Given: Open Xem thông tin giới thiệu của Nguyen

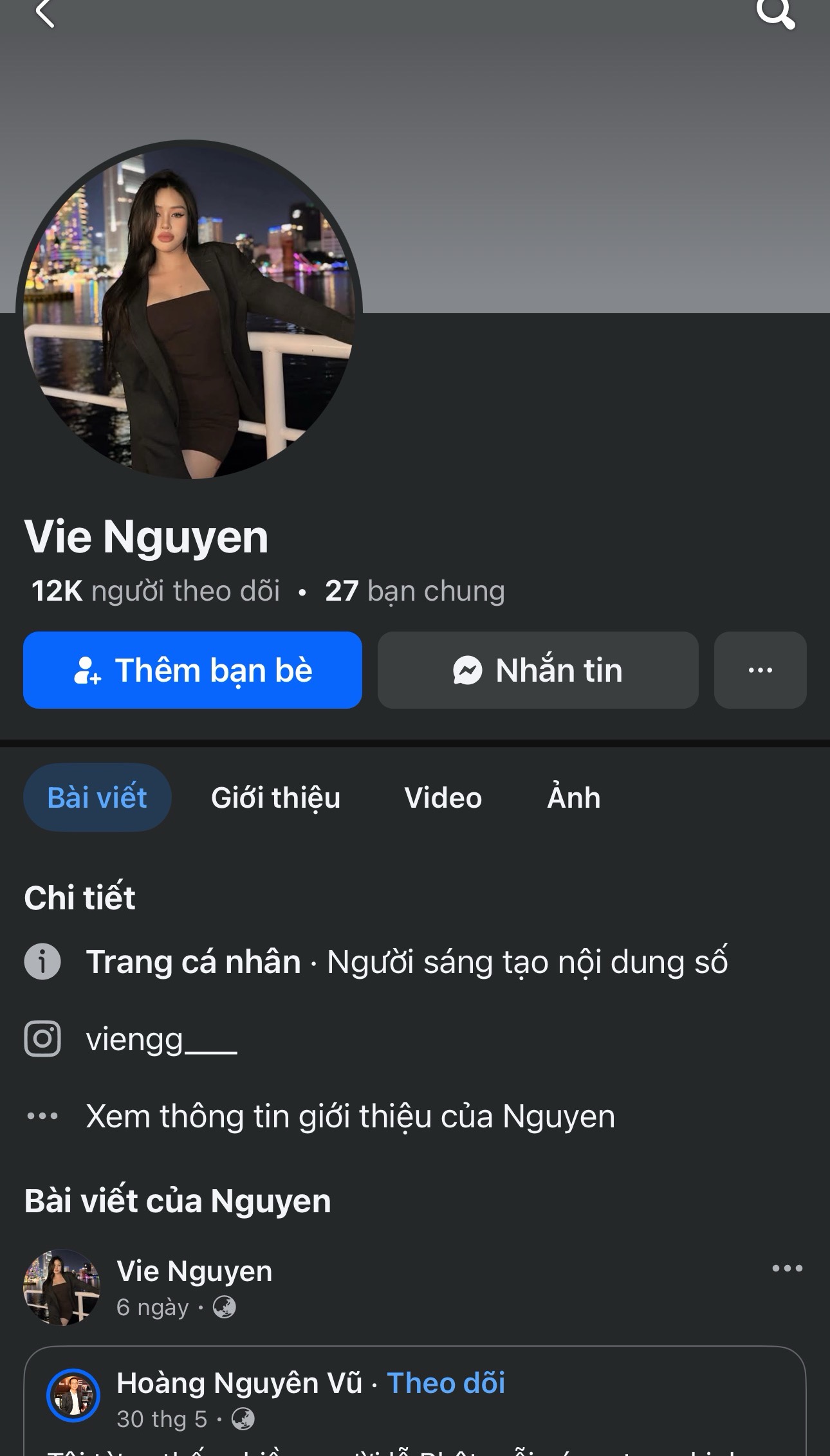Looking at the screenshot, I should click(350, 1116).
